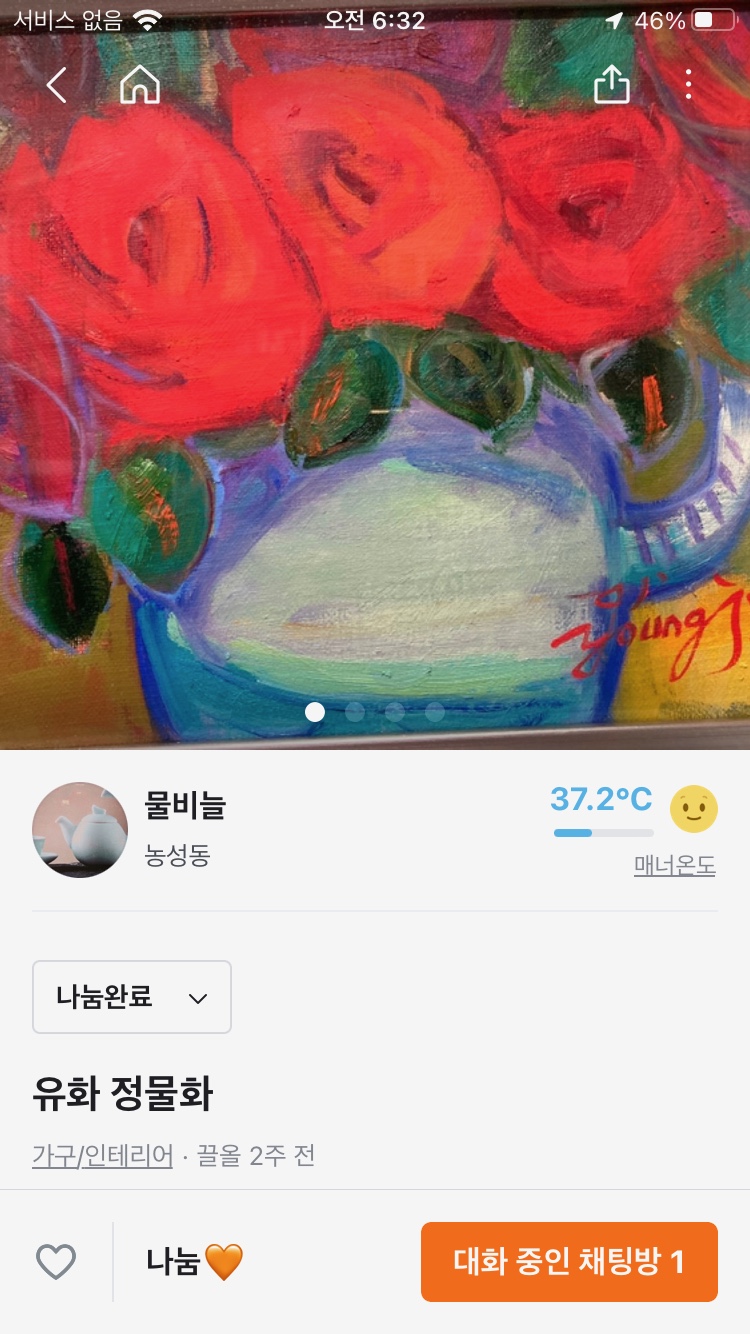Open 대화 중인 채팅방 1
Image resolution: width=750 pixels, height=1334 pixels.
tap(569, 1262)
